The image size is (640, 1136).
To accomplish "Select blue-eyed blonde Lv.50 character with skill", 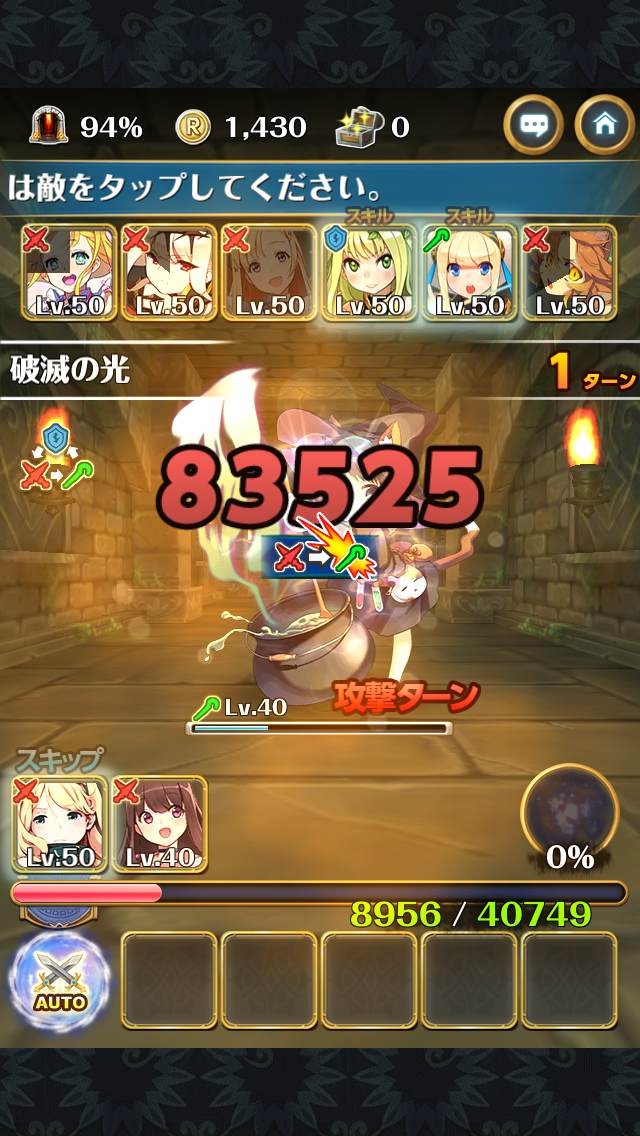I will (469, 272).
